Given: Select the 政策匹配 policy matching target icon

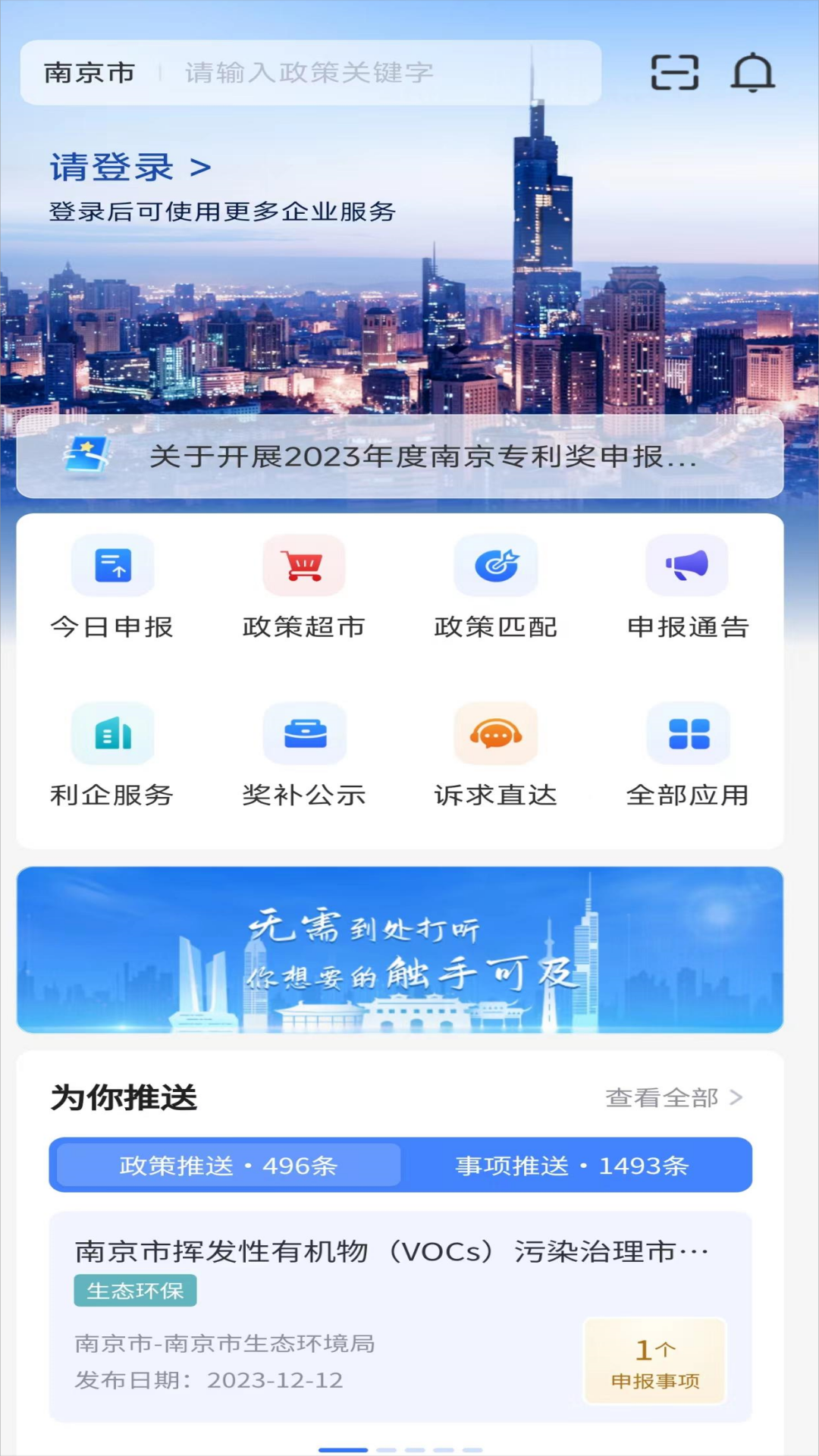Looking at the screenshot, I should (x=495, y=565).
